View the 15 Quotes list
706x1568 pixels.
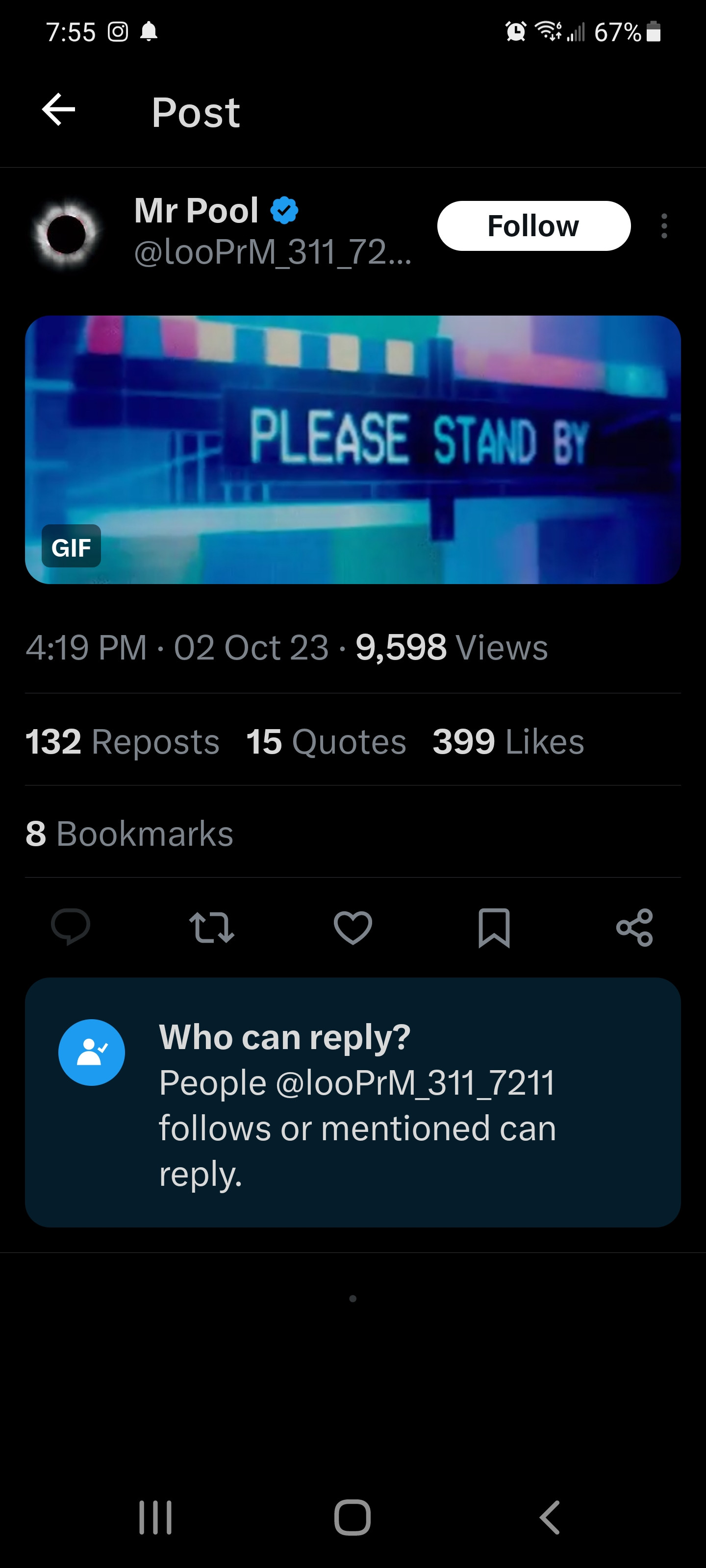pyautogui.click(x=326, y=741)
